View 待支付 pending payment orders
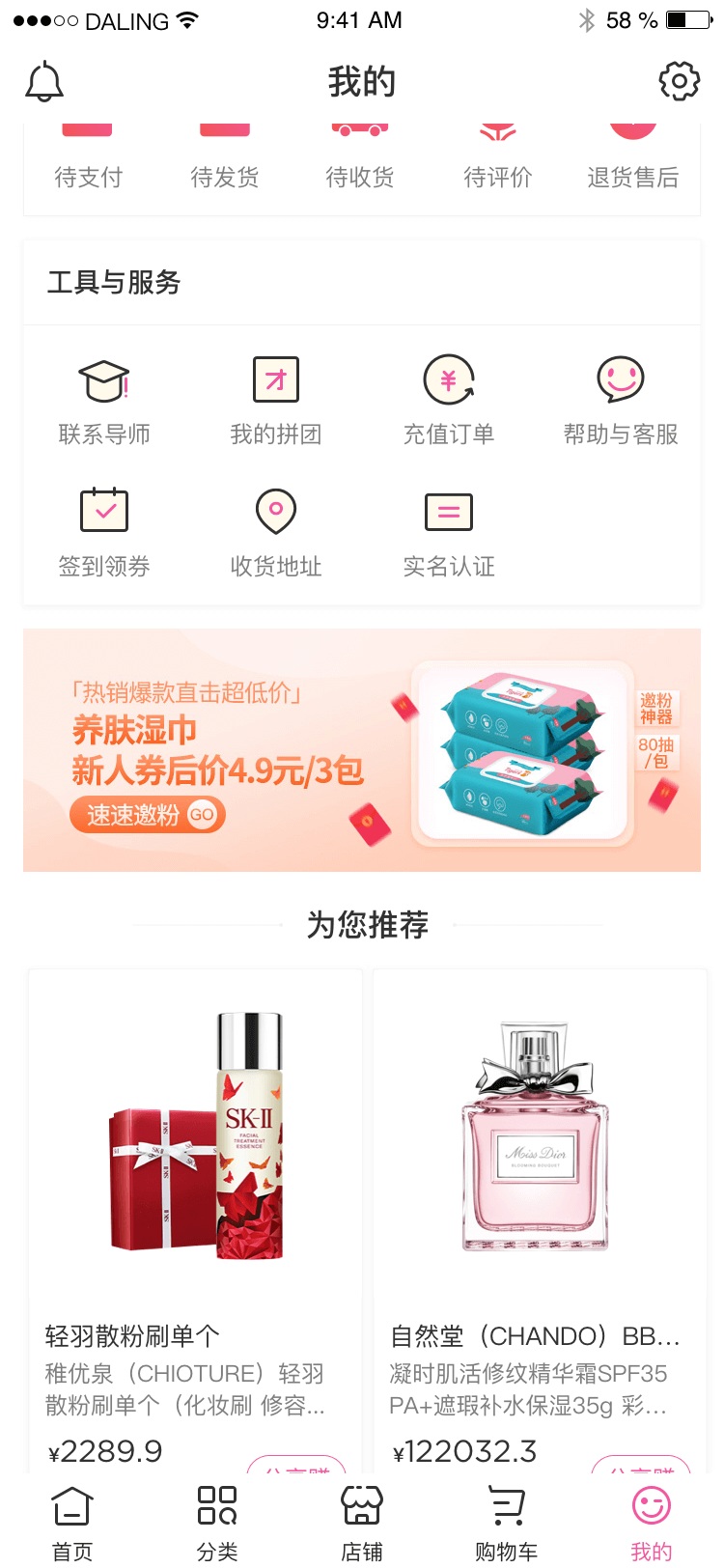 (88, 164)
